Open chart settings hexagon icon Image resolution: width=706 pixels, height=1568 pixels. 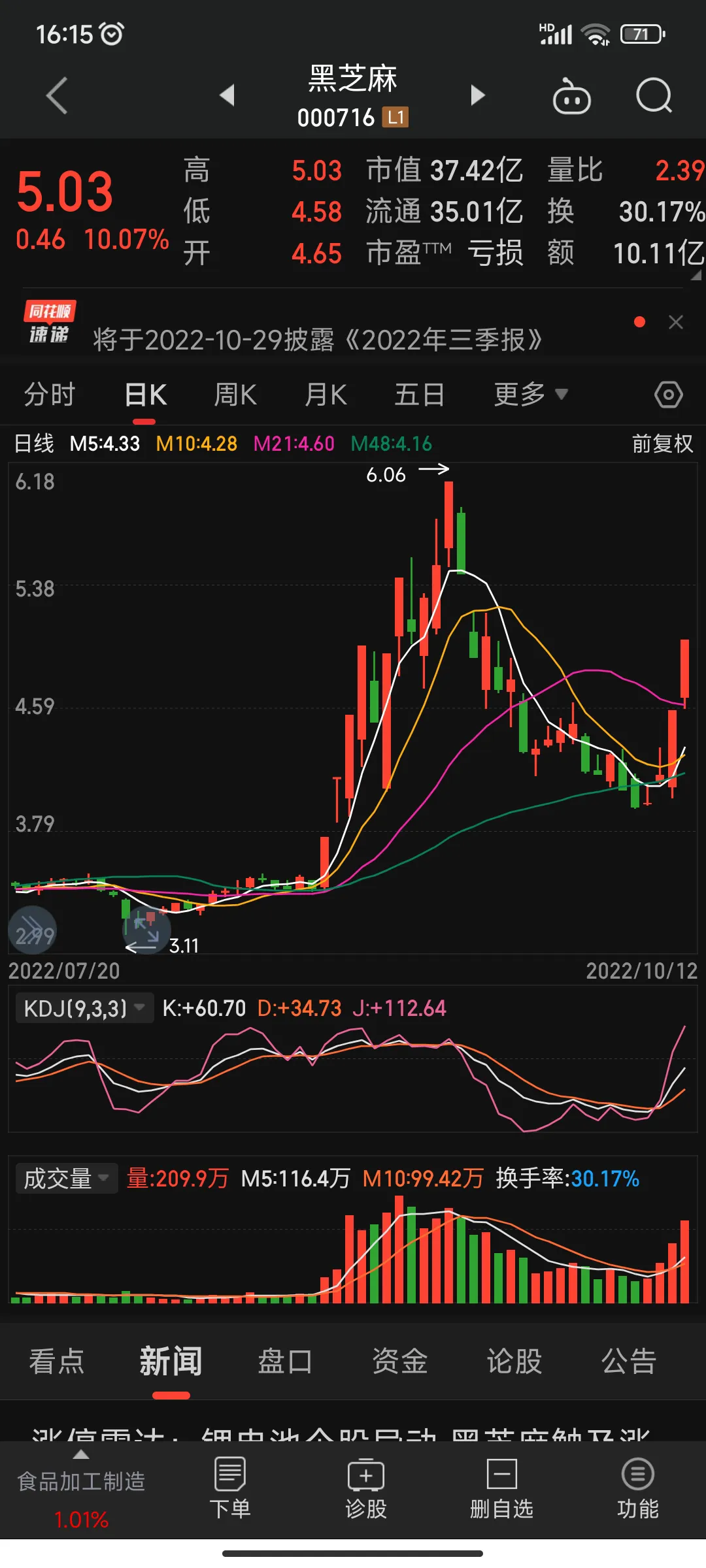click(668, 395)
